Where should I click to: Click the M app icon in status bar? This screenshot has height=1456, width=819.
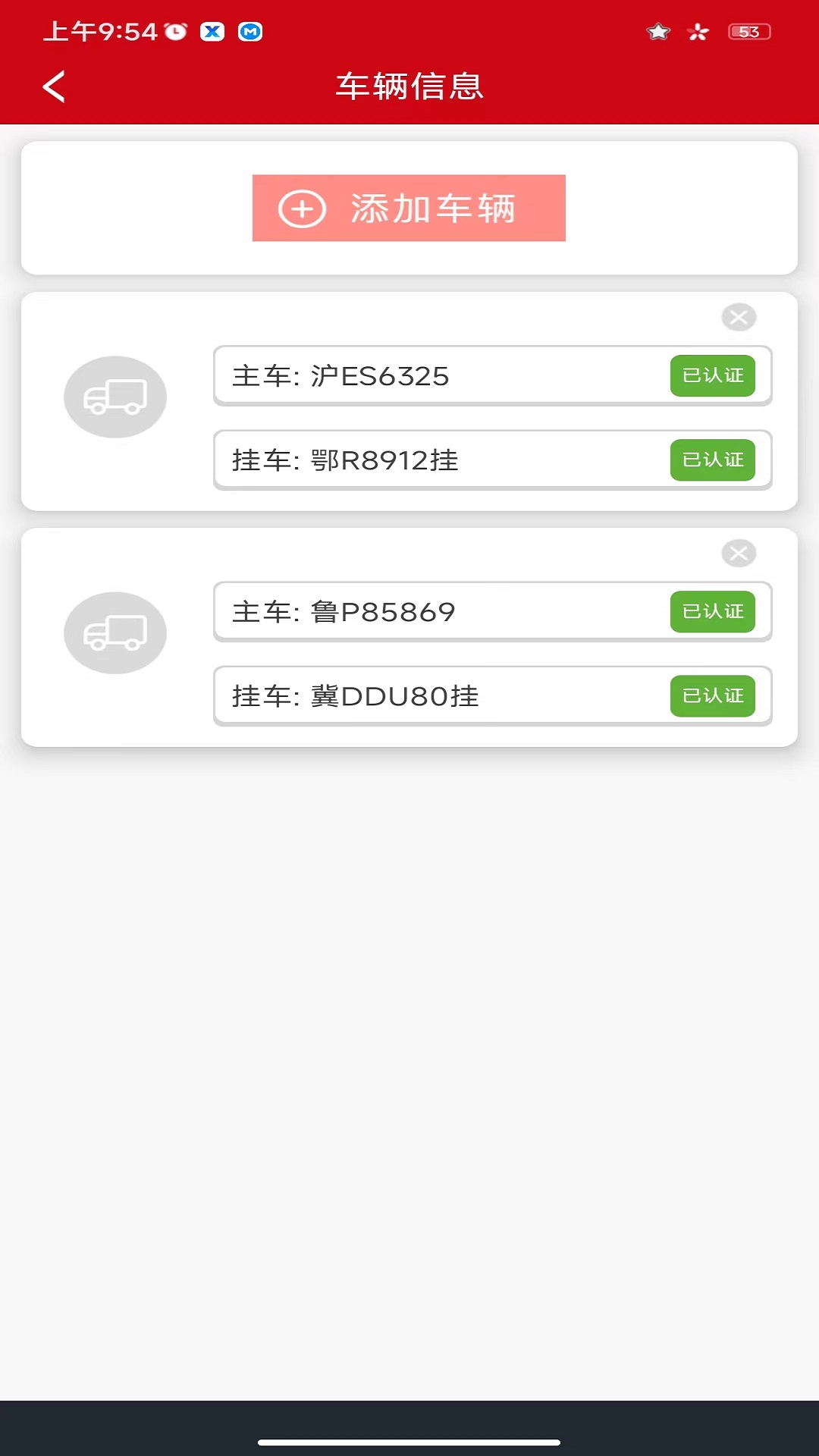coord(249,31)
